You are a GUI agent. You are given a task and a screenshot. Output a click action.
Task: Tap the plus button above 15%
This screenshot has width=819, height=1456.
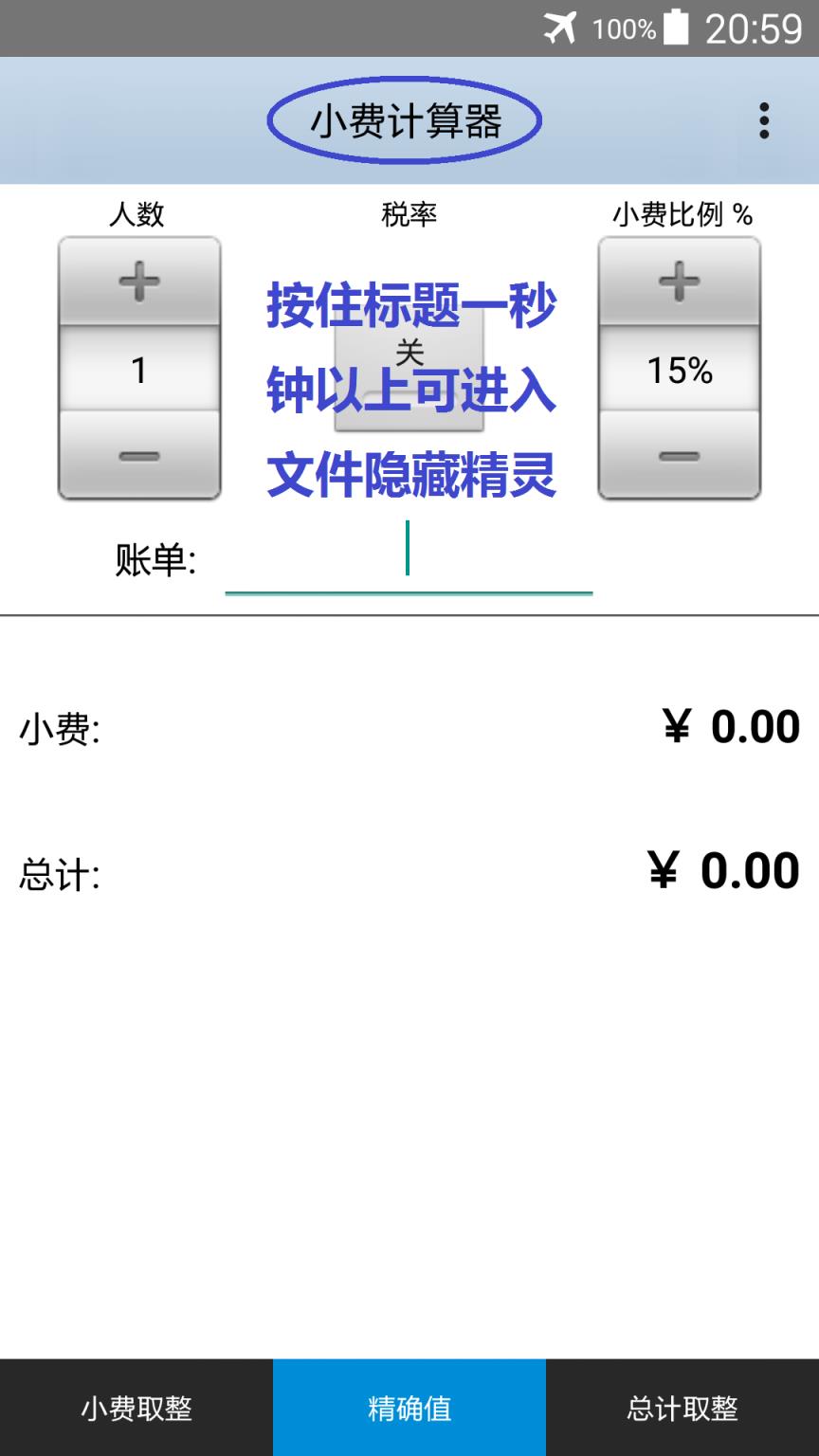pyautogui.click(x=679, y=280)
